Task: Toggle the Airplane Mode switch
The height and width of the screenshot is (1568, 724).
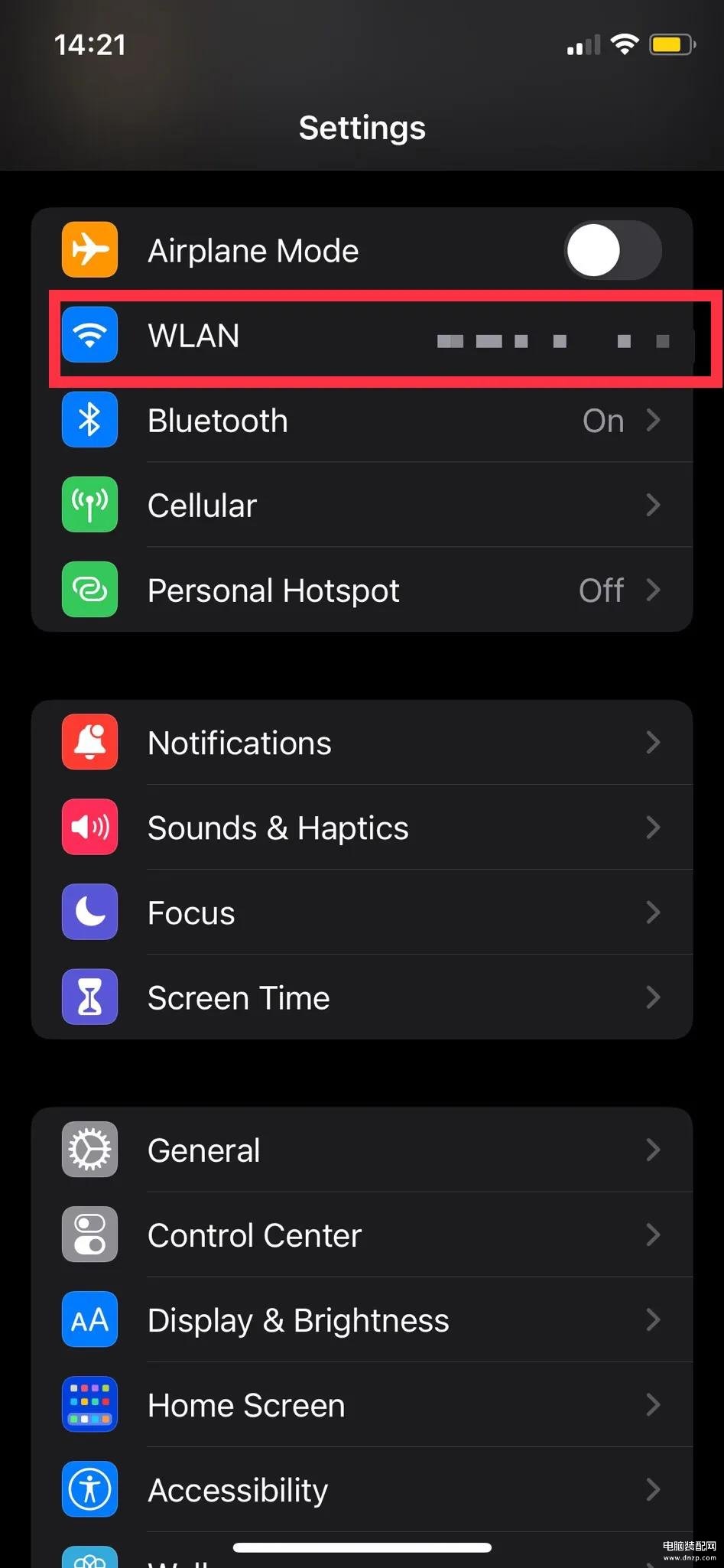Action: pyautogui.click(x=612, y=250)
